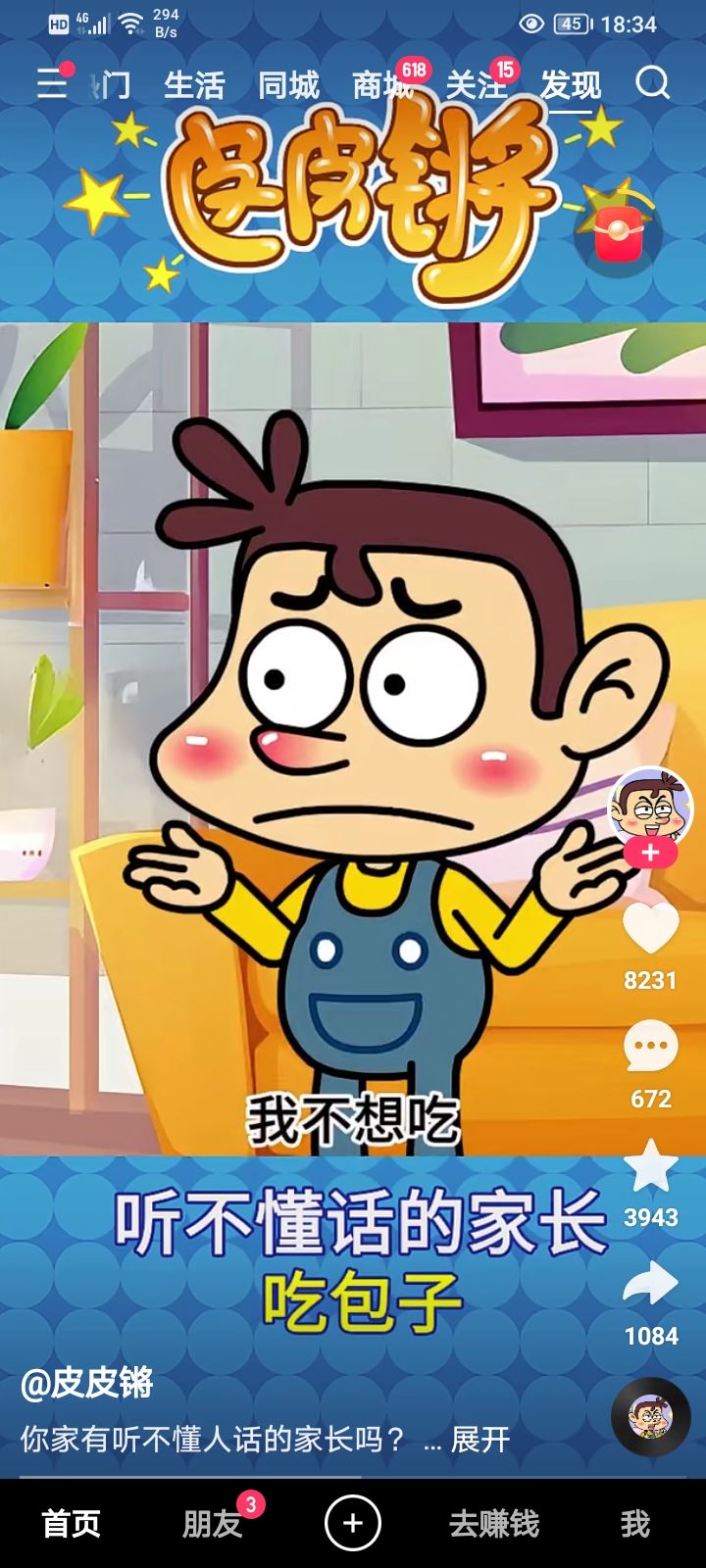Expand the caption with 展开
706x1568 pixels.
[479, 1439]
